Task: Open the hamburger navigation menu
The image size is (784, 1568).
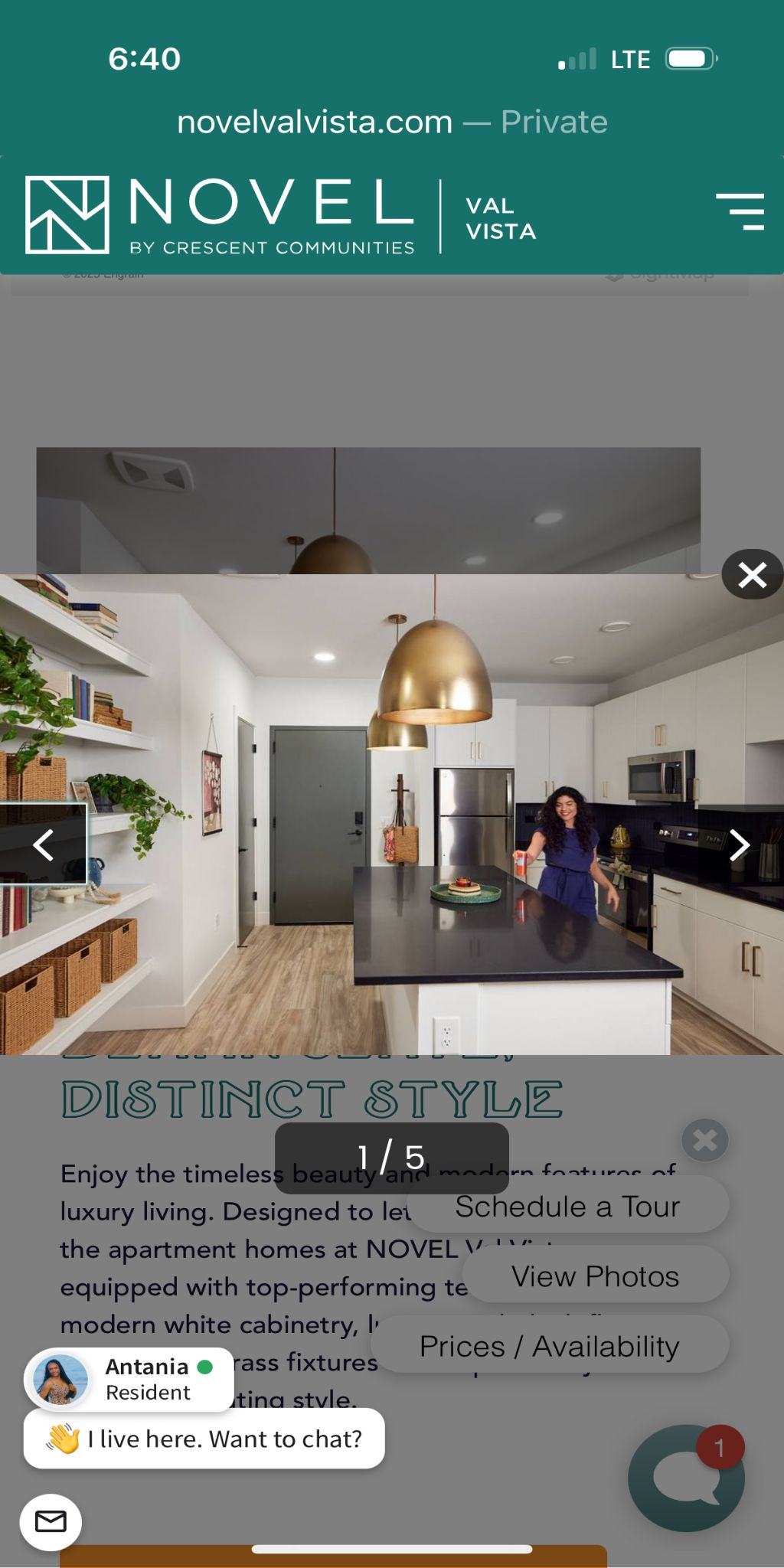Action: (740, 212)
